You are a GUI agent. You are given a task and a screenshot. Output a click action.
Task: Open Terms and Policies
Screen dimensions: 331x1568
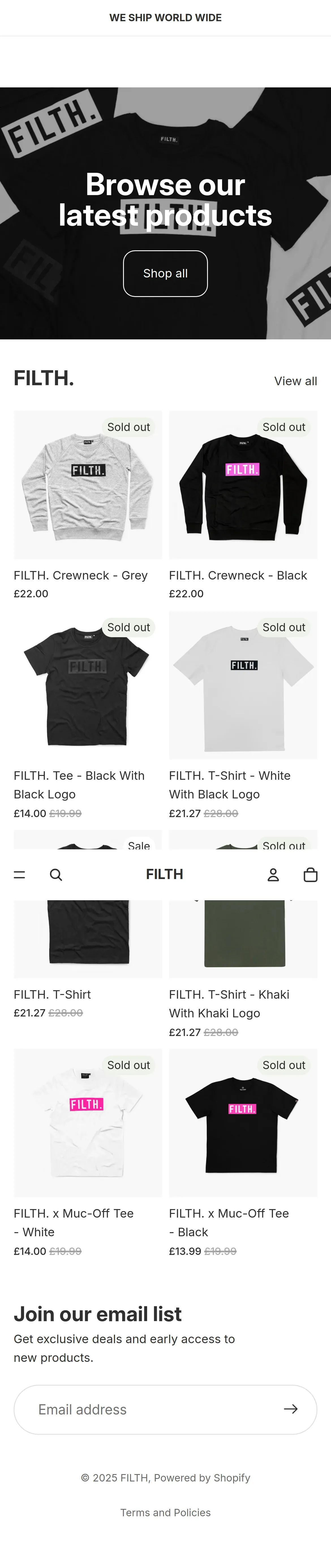click(165, 1513)
